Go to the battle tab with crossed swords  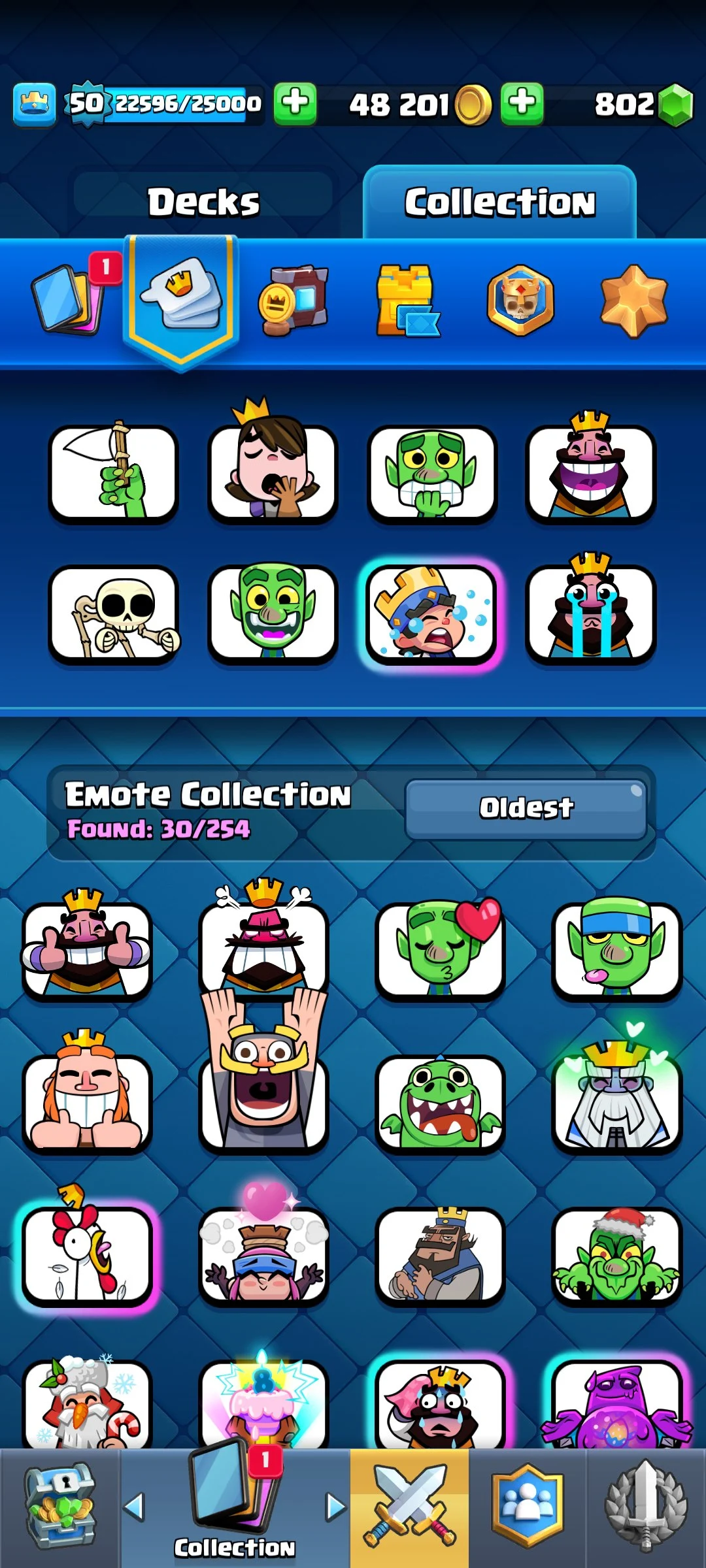(409, 1508)
